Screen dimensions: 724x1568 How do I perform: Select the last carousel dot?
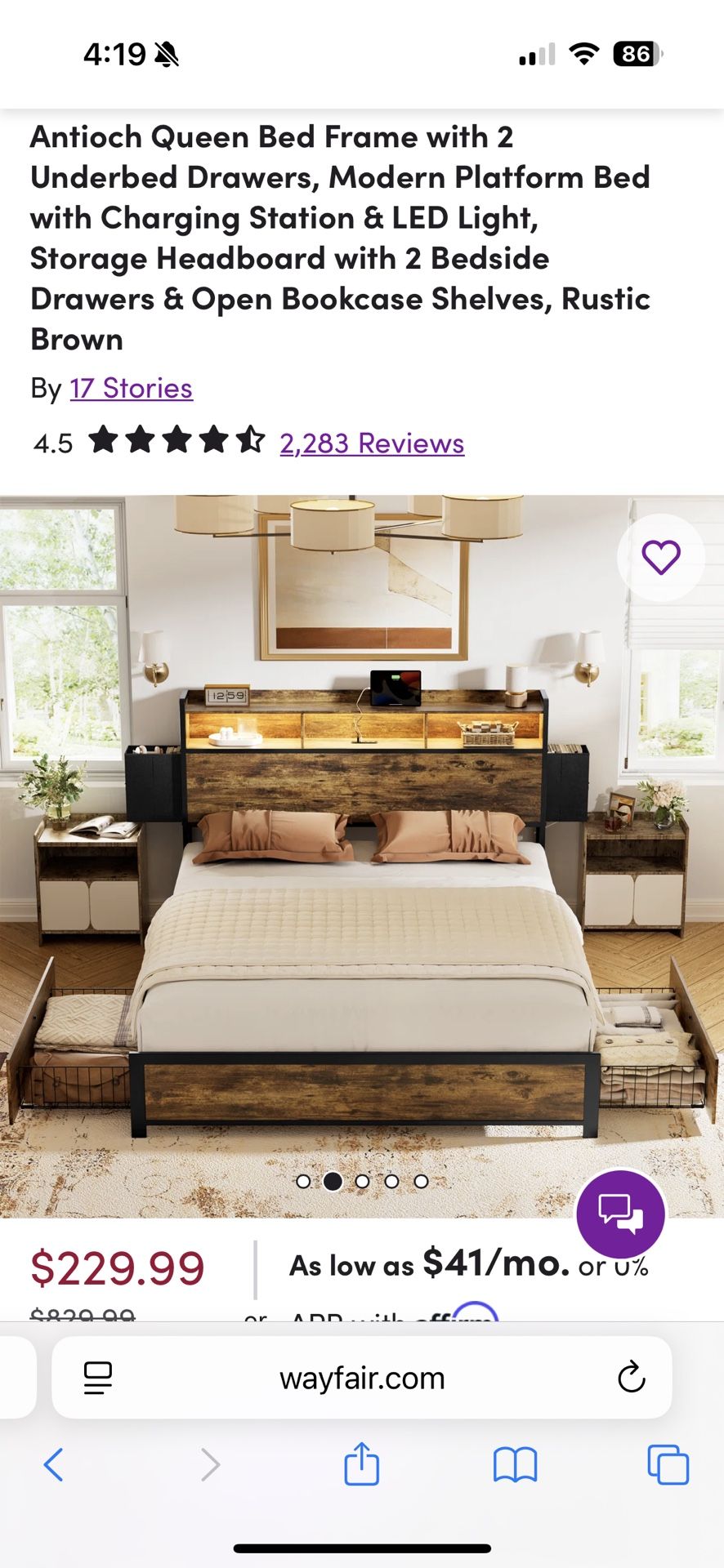421,1182
